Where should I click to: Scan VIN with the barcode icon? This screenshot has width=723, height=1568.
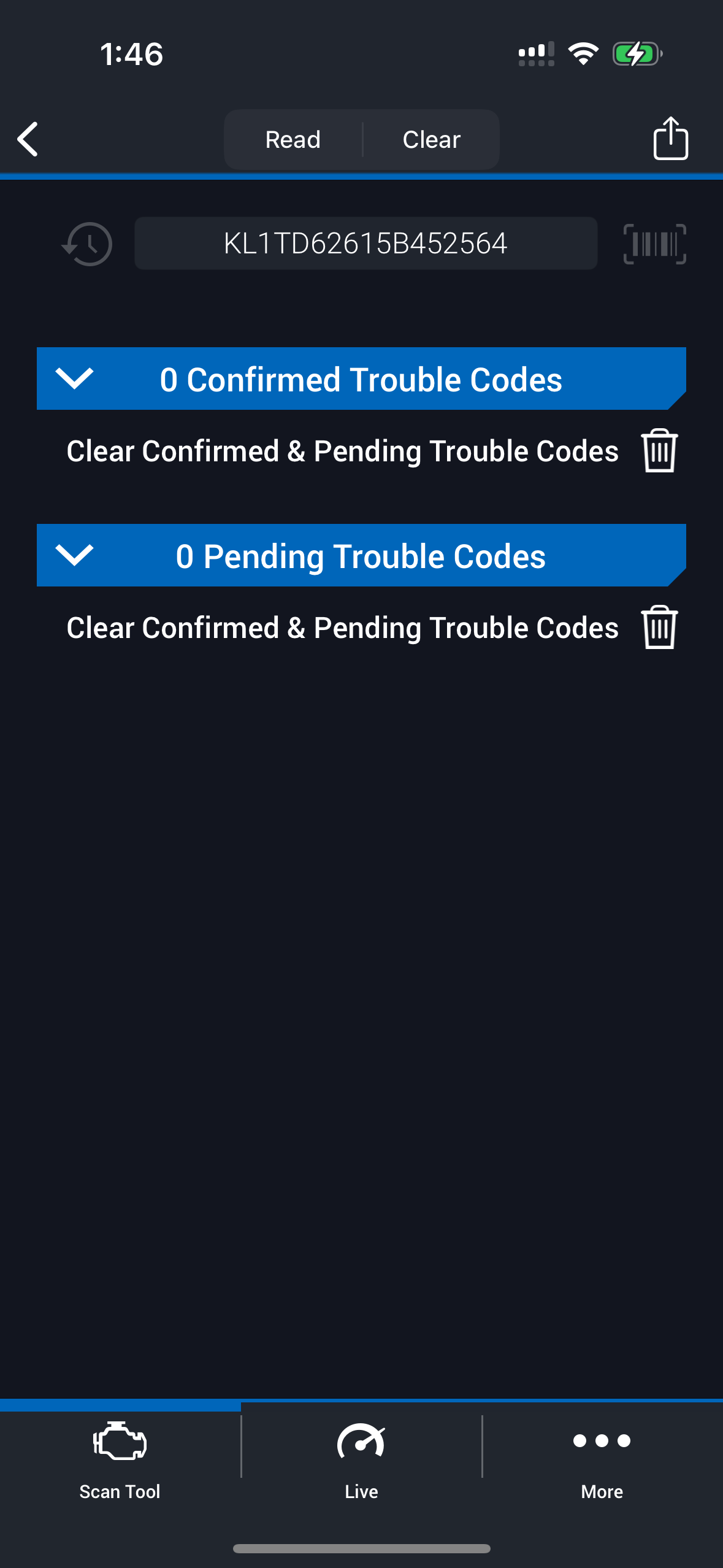654,244
